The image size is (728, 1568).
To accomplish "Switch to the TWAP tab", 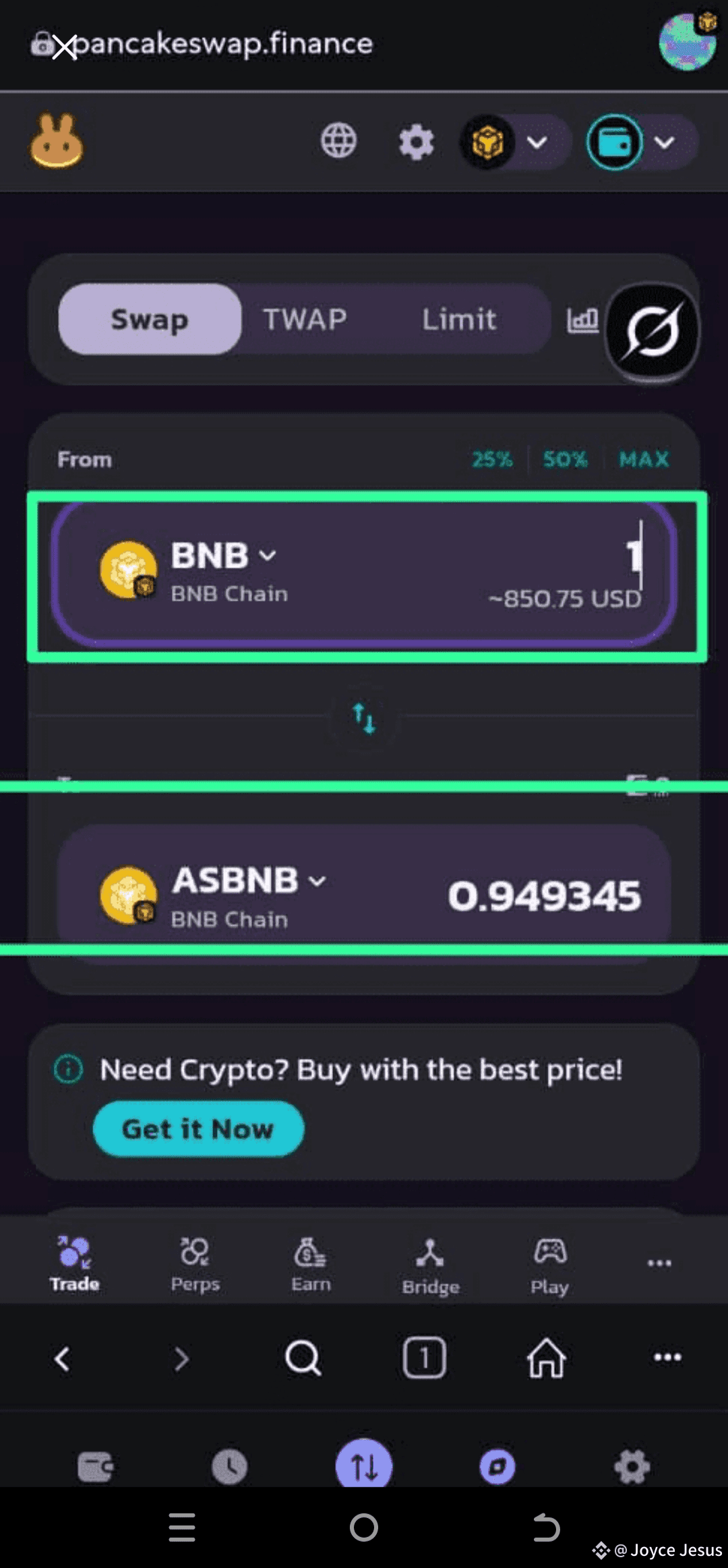I will click(305, 319).
